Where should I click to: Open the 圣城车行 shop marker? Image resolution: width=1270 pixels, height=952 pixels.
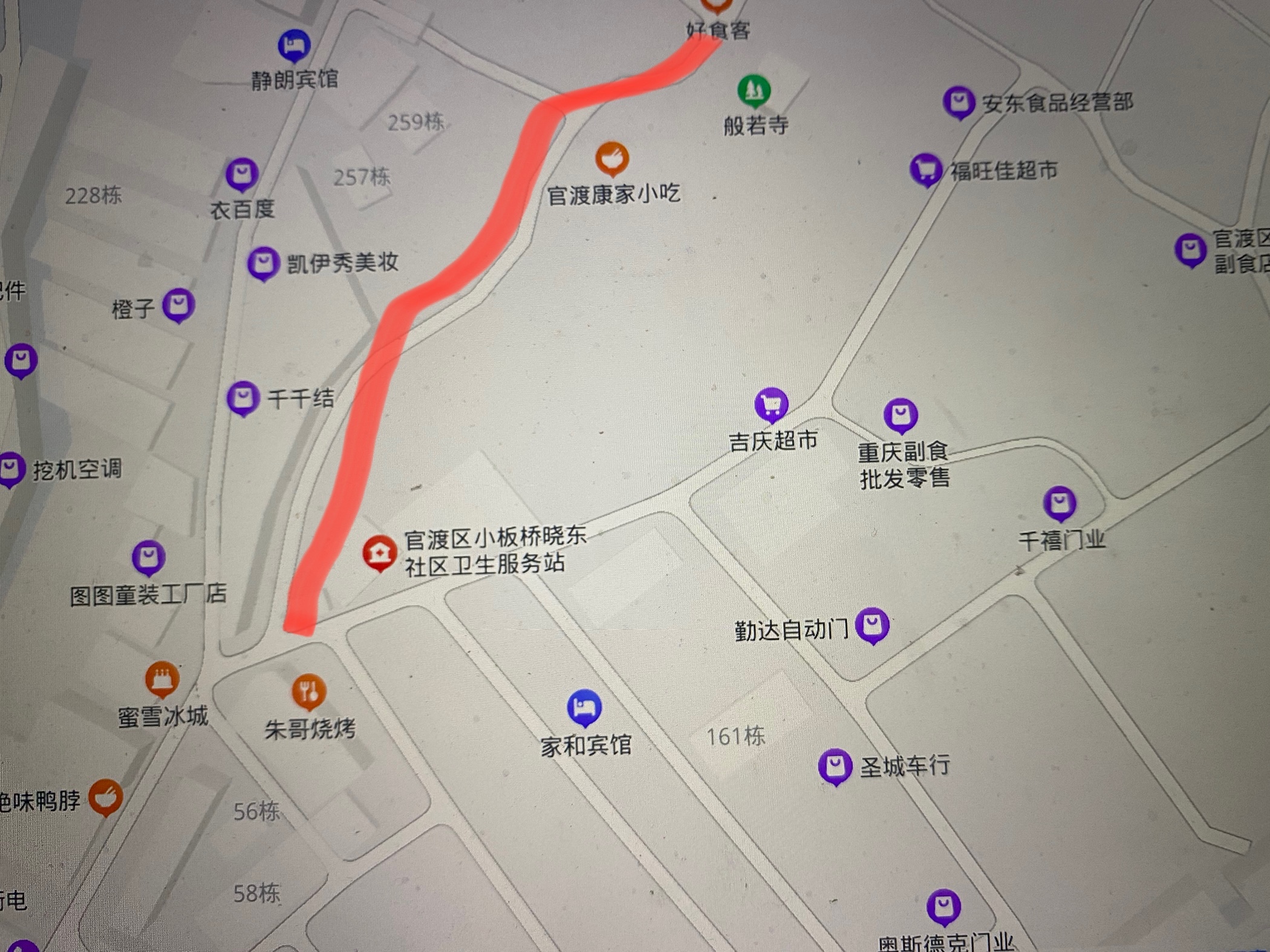[835, 767]
